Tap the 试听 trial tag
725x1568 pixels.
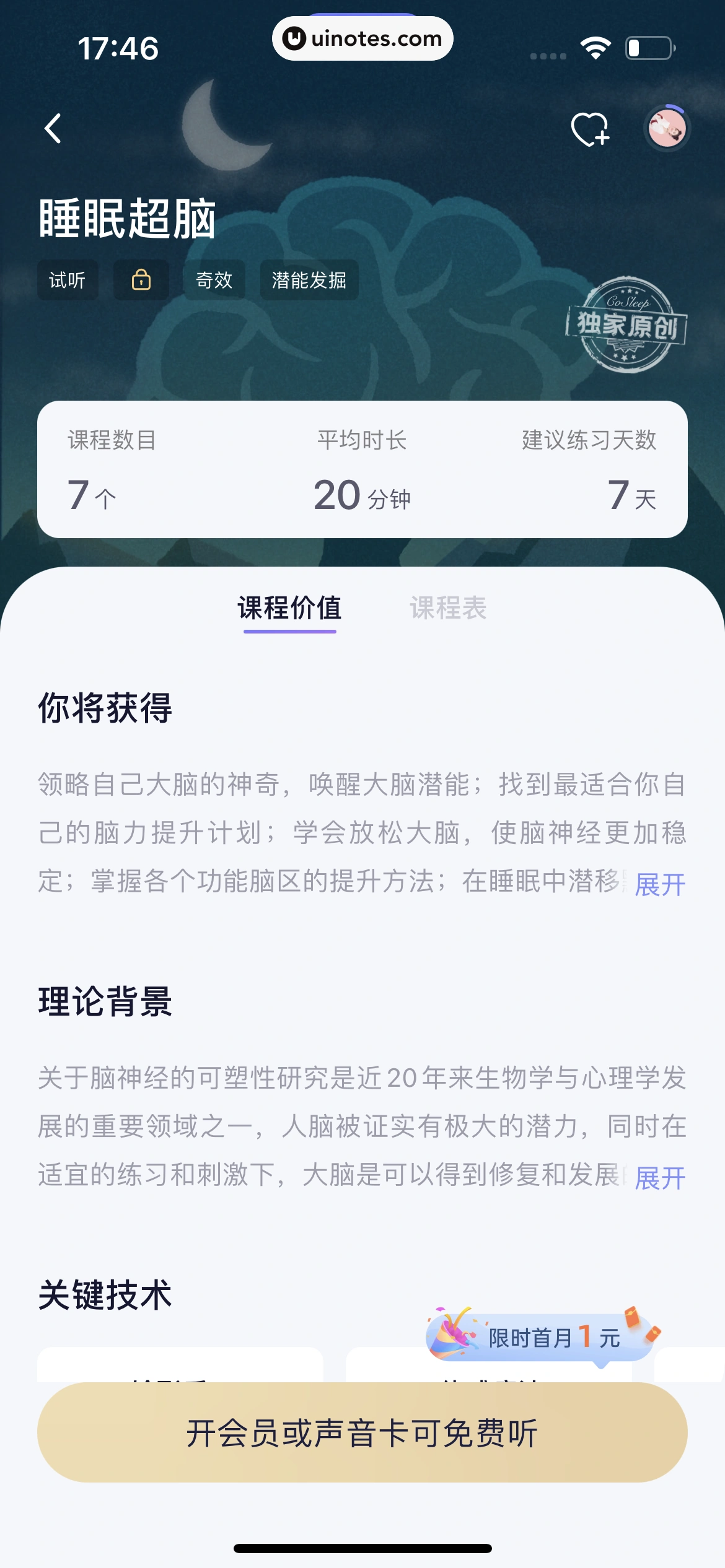68,280
